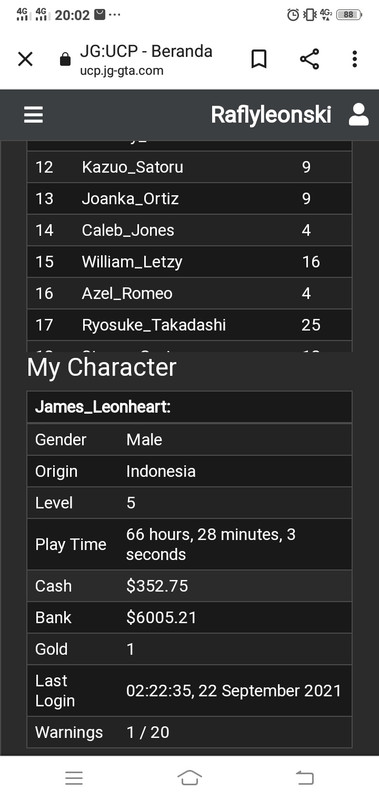Go to the home screen
The width and height of the screenshot is (379, 800).
(189, 778)
